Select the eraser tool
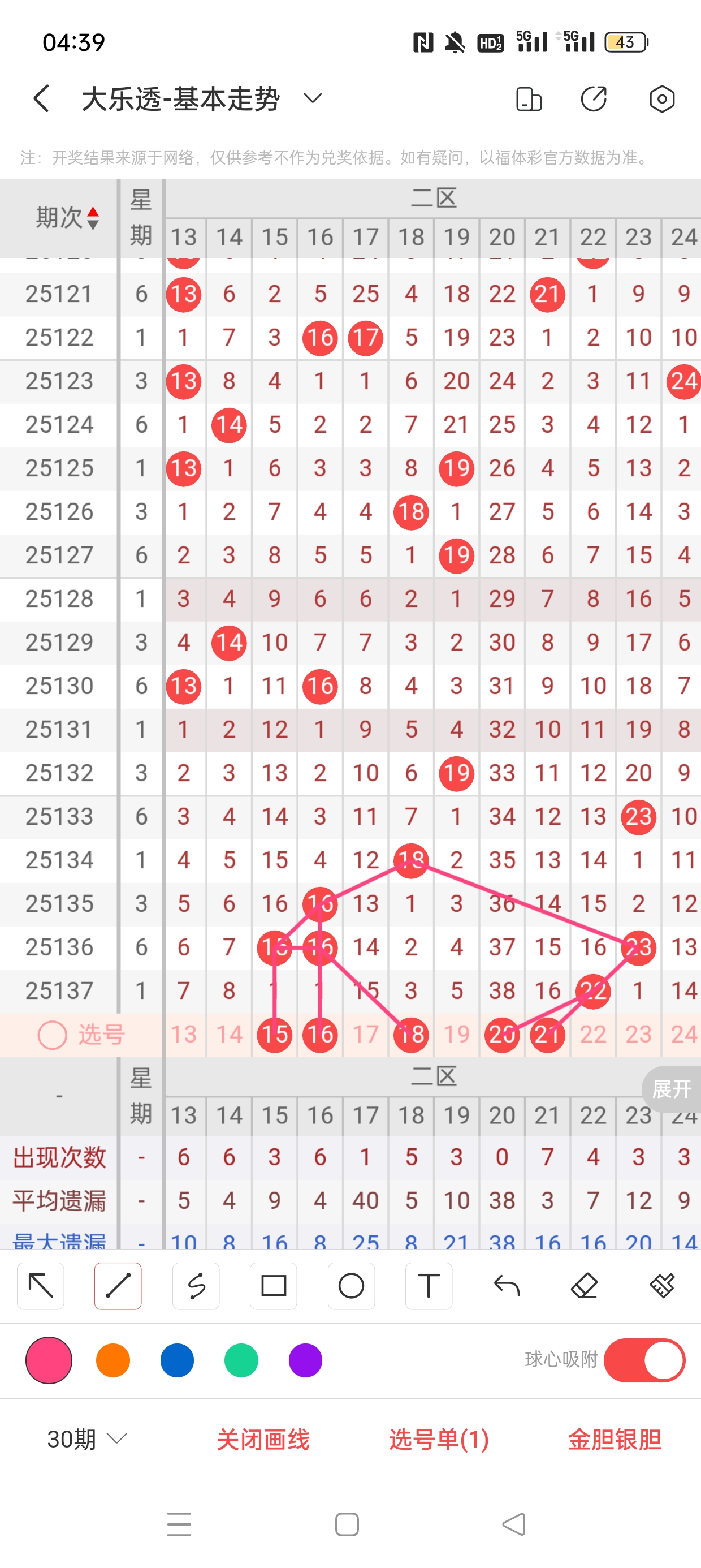The image size is (701, 1568). tap(584, 1286)
